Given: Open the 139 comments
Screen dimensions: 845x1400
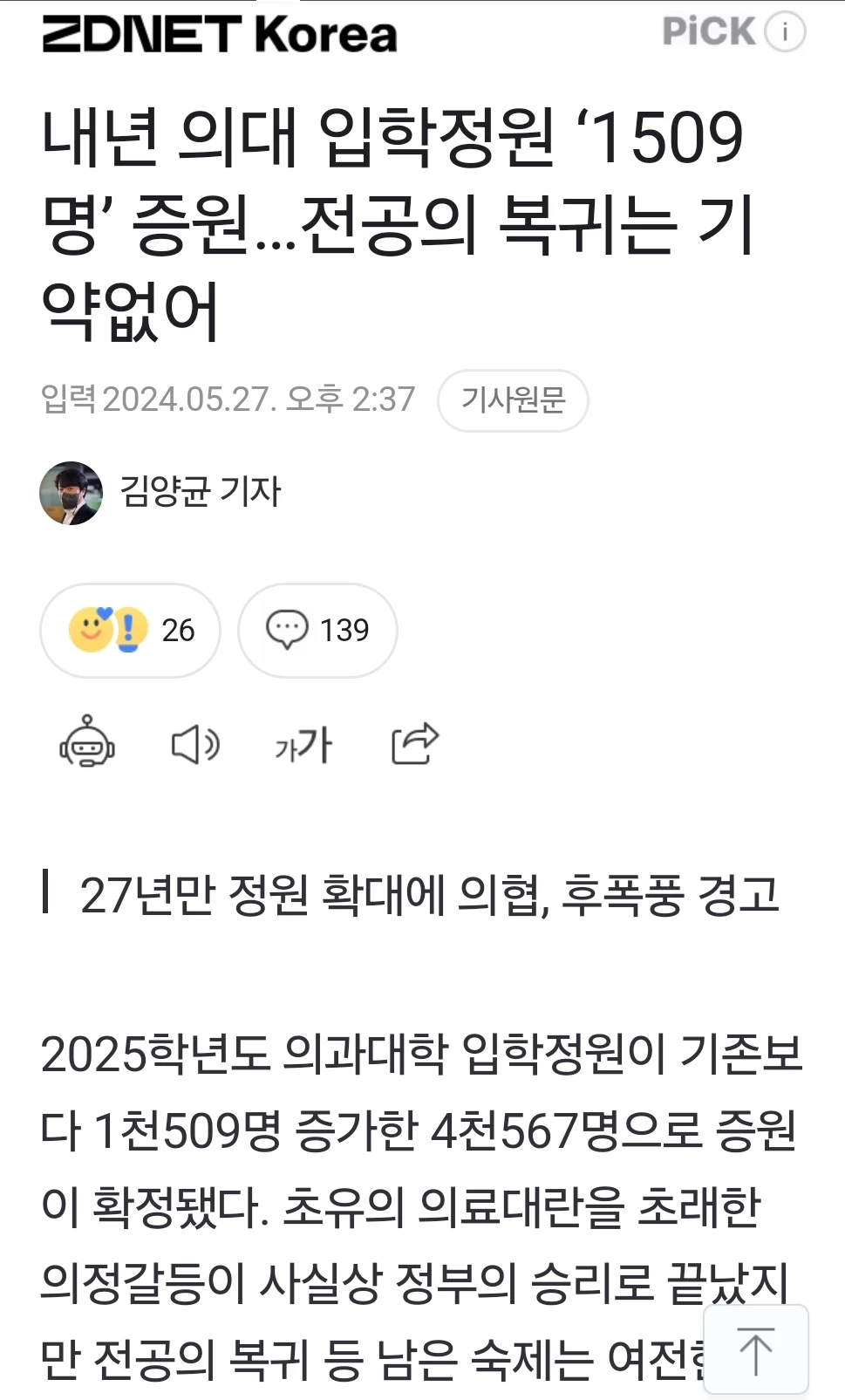Looking at the screenshot, I should point(317,630).
